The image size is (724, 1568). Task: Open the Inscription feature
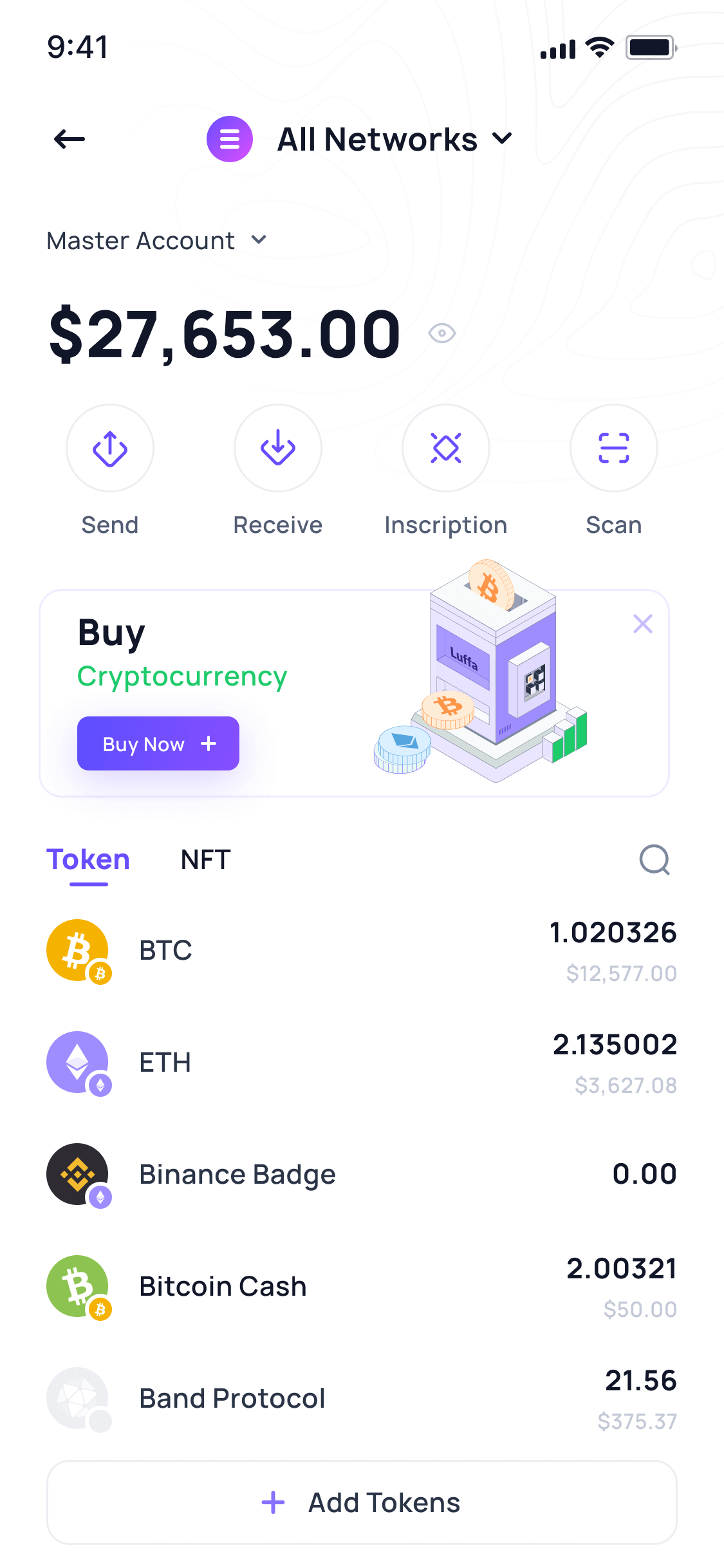(445, 448)
